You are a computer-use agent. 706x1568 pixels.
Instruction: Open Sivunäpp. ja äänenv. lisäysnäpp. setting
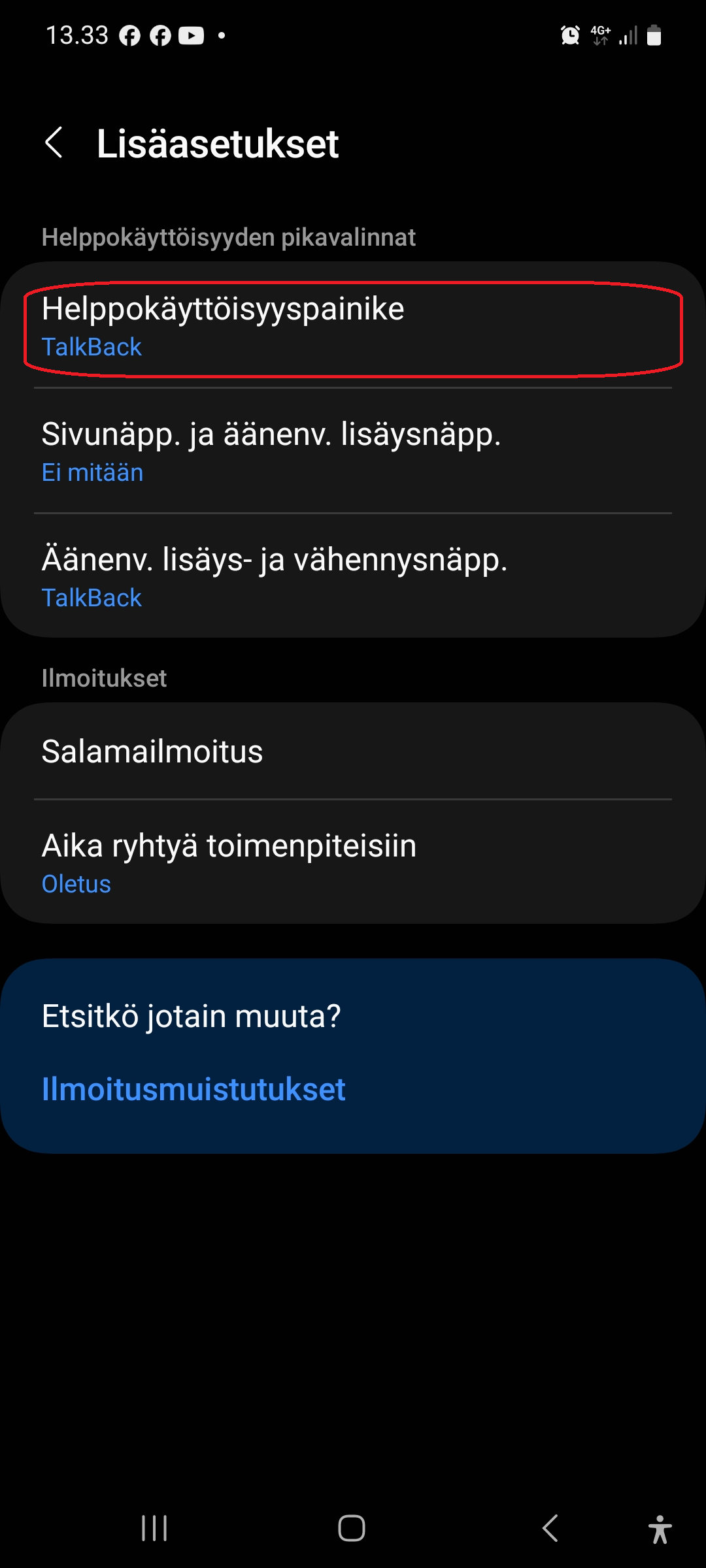coord(353,451)
